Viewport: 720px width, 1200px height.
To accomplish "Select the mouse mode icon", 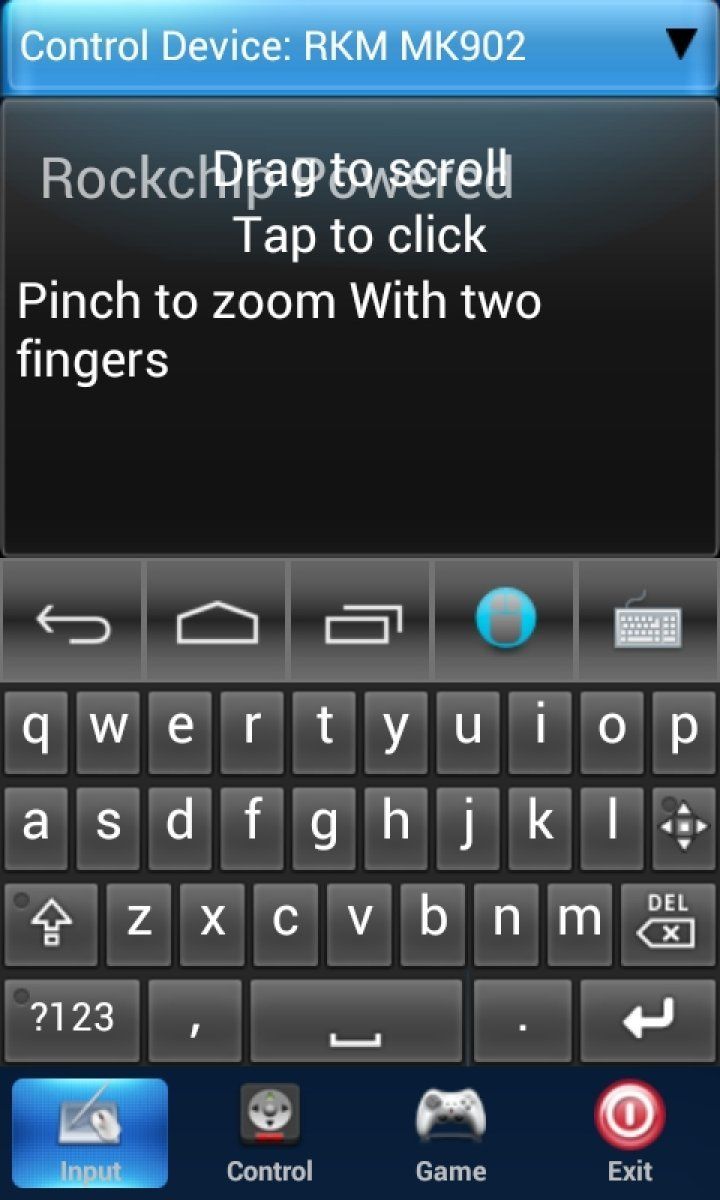I will 505,620.
